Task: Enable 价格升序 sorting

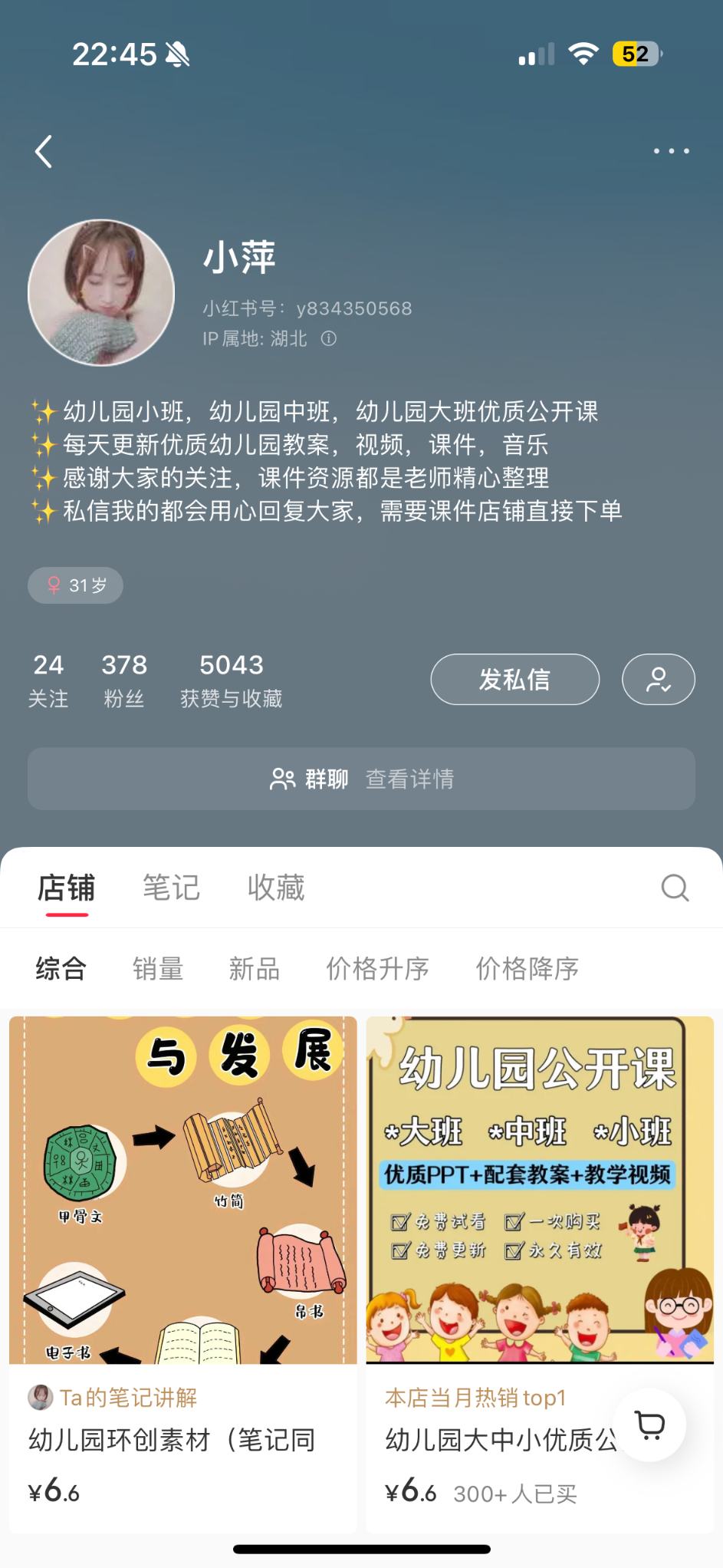Action: point(376,969)
